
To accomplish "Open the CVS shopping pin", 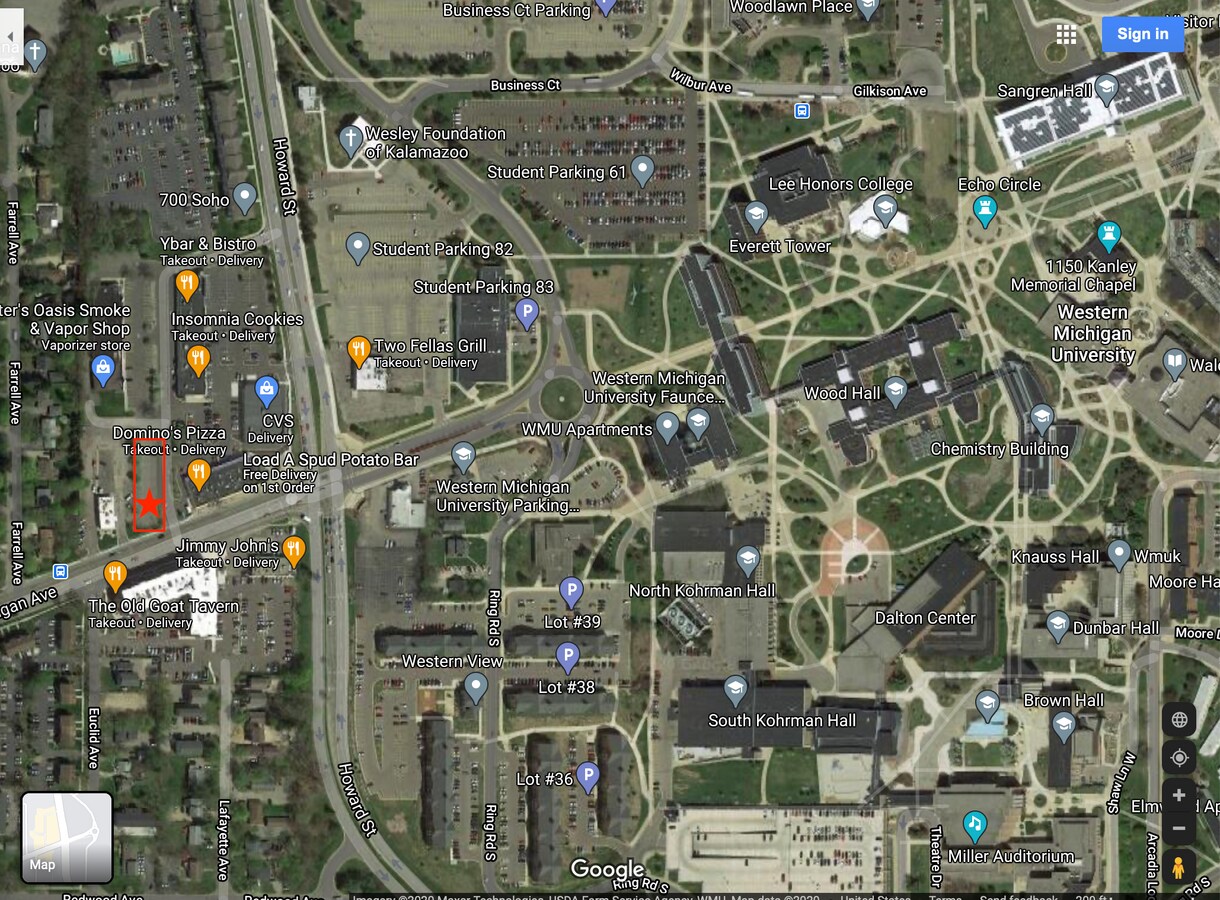I will (x=266, y=388).
